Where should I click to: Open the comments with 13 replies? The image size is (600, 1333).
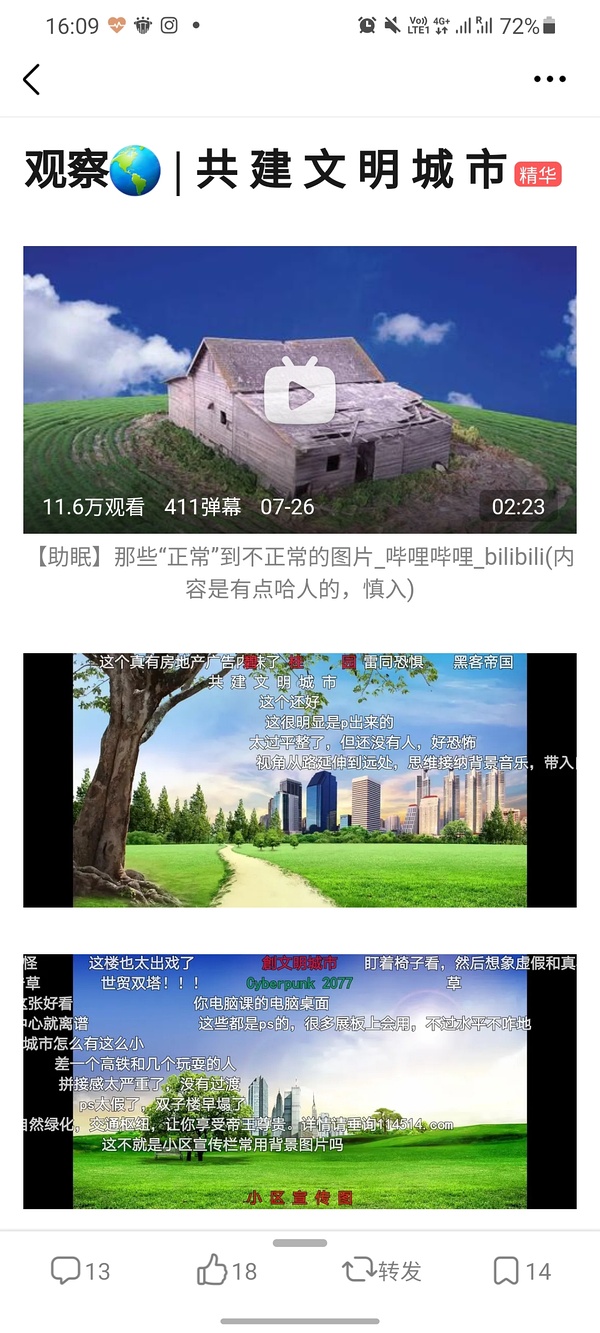click(x=80, y=1271)
